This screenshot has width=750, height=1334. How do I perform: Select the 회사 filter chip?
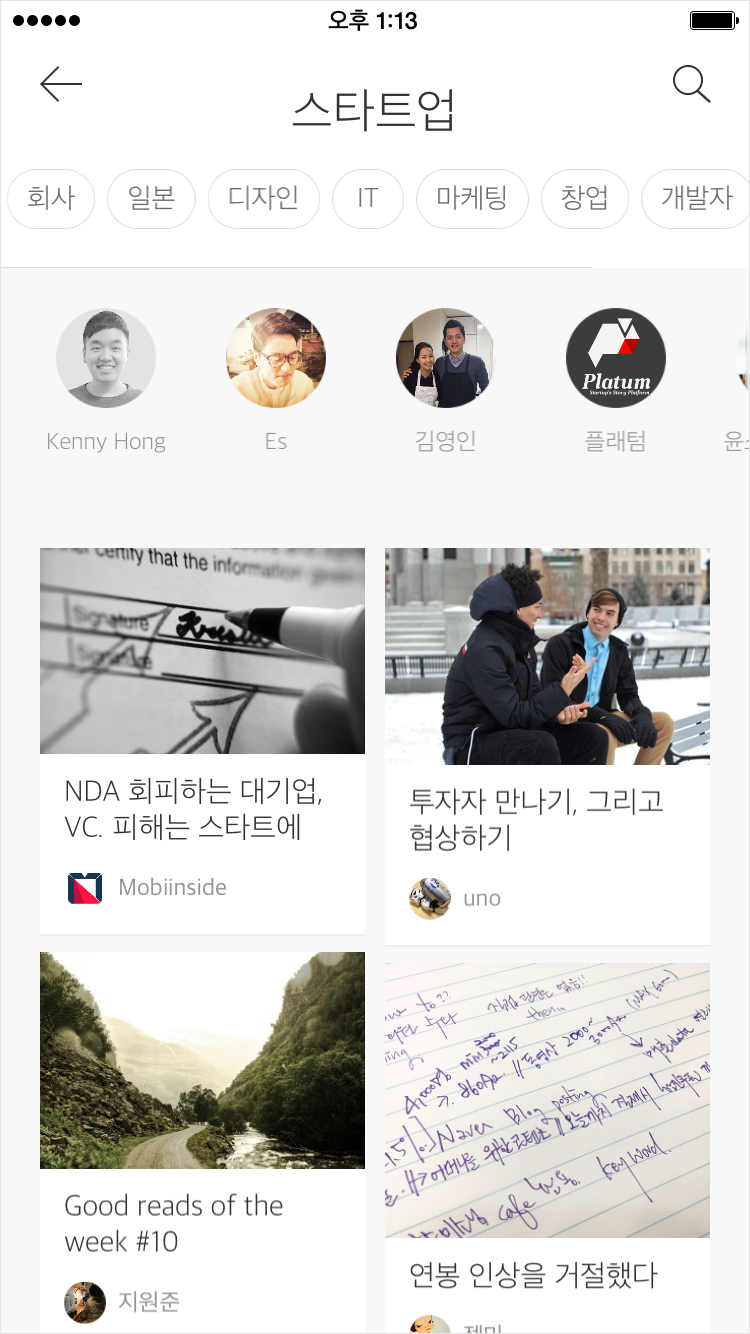coord(51,199)
